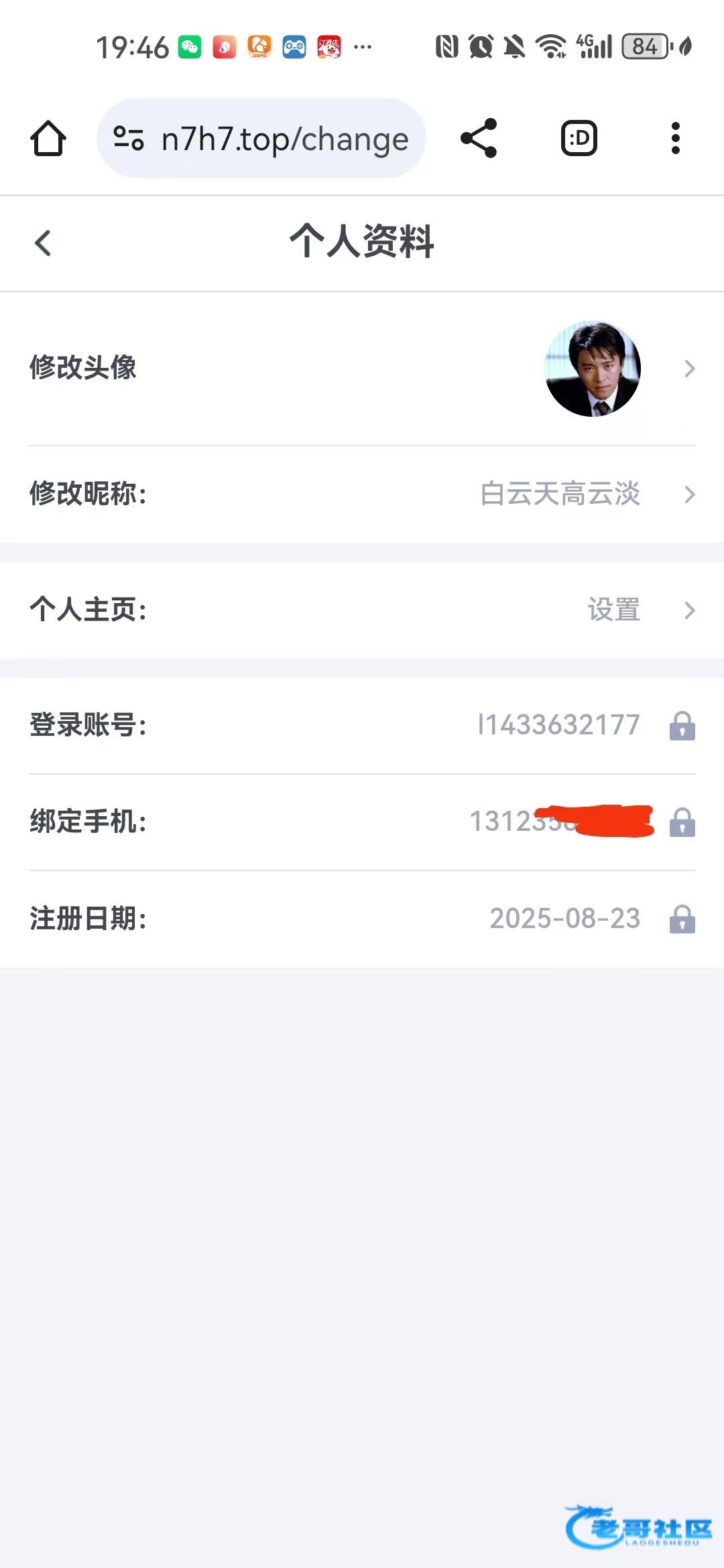724x1568 pixels.
Task: Open the 个人主页 settings row
Action: 362,610
